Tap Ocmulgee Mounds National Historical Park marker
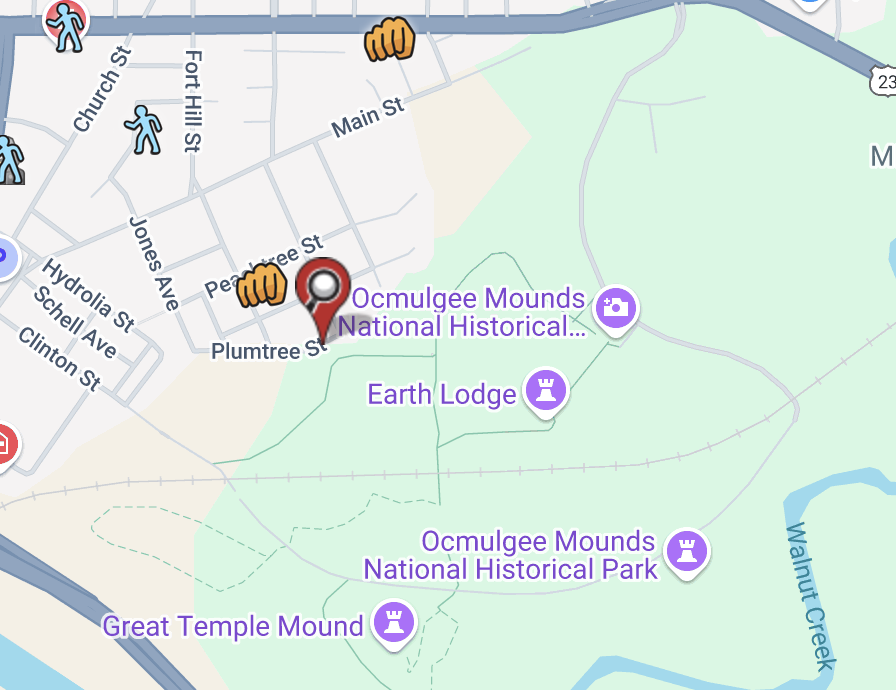Viewport: 896px width, 690px height. tap(687, 551)
